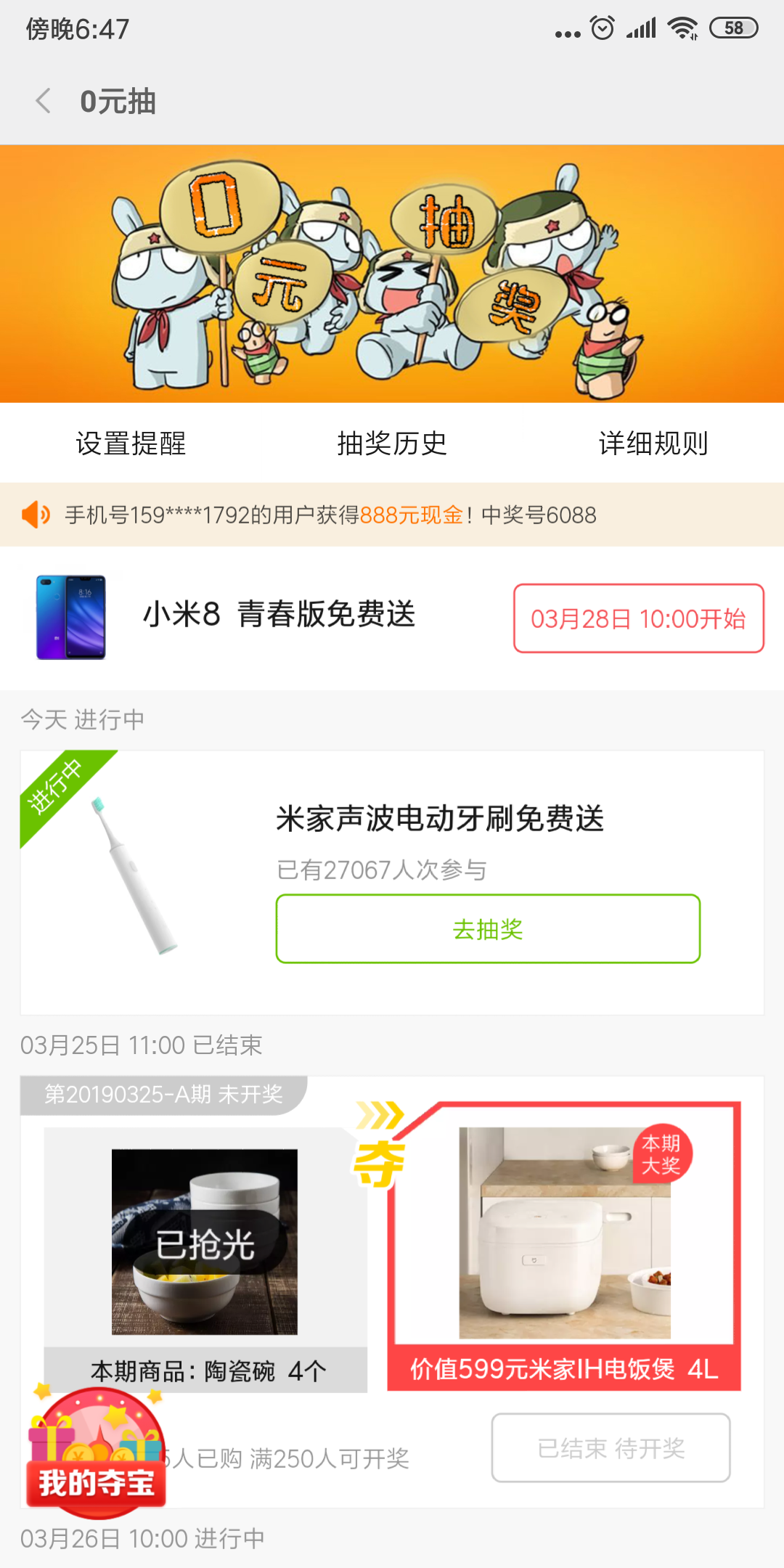Open the 我的夺宝 floating button

96,1452
